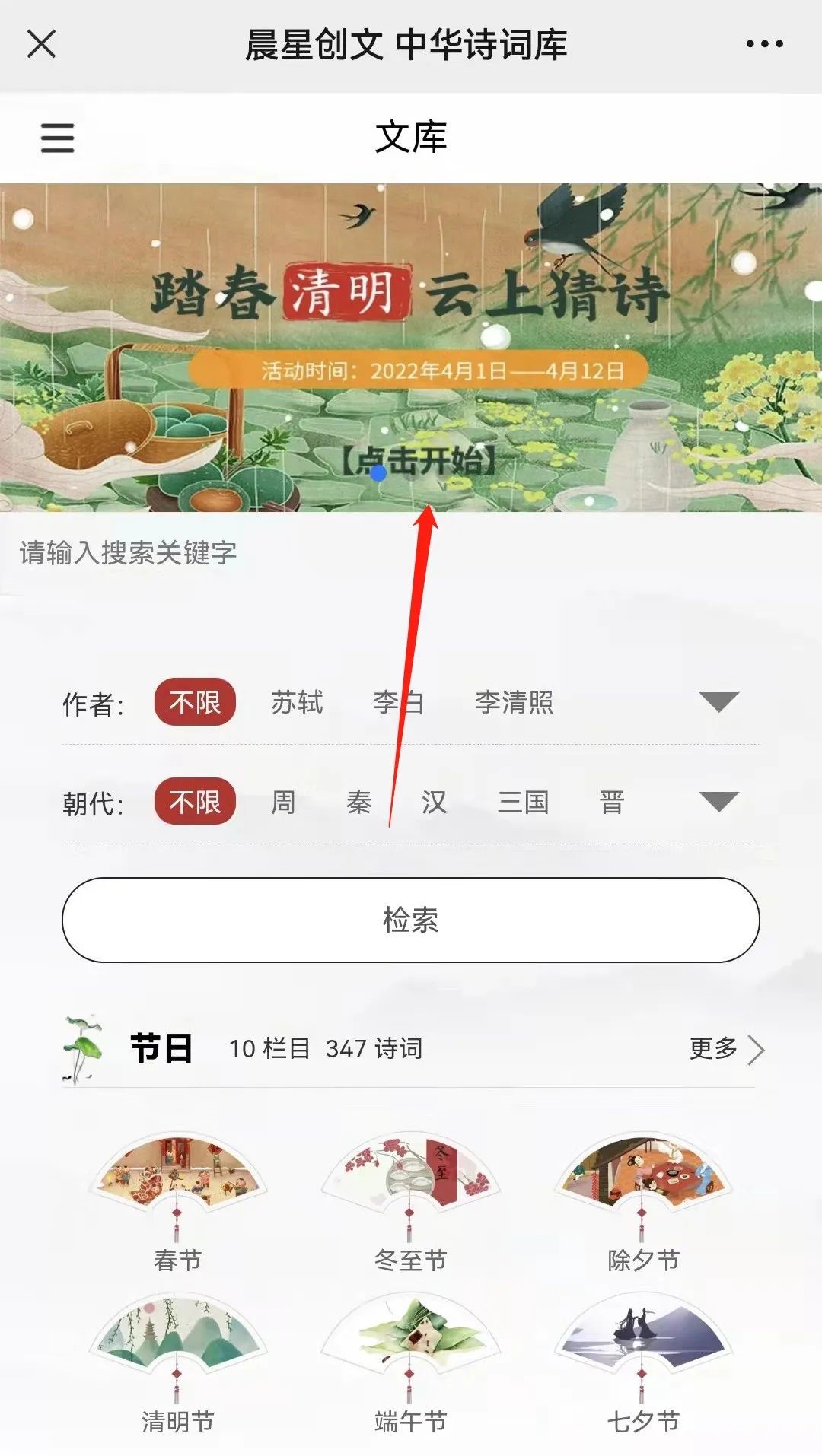Select the 秦 dynasty filter

[x=358, y=802]
